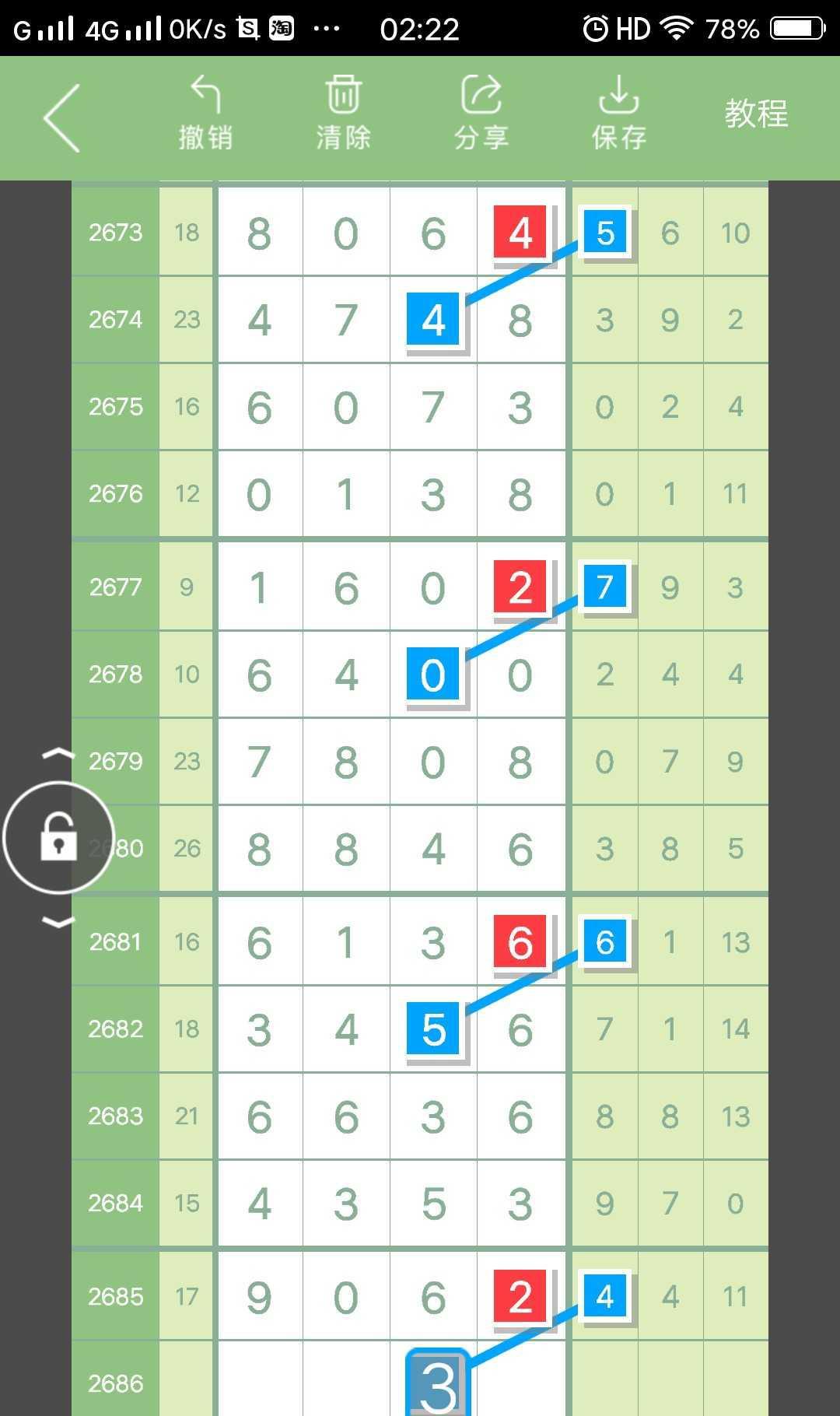Share the chart via 分享
The image size is (840, 1416).
tap(481, 114)
